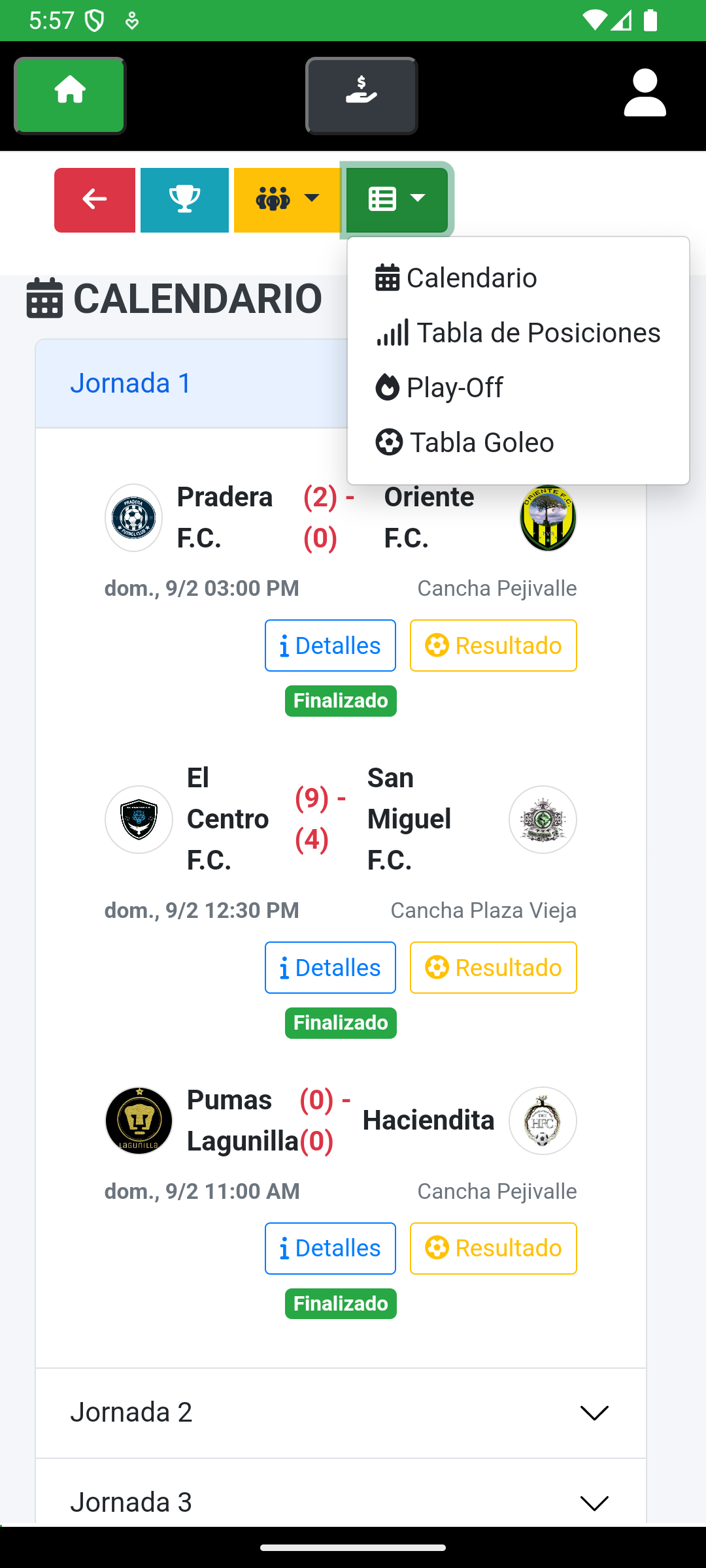This screenshot has width=706, height=1568.
Task: Collapse the Jornada 1 section
Action: coord(131,384)
